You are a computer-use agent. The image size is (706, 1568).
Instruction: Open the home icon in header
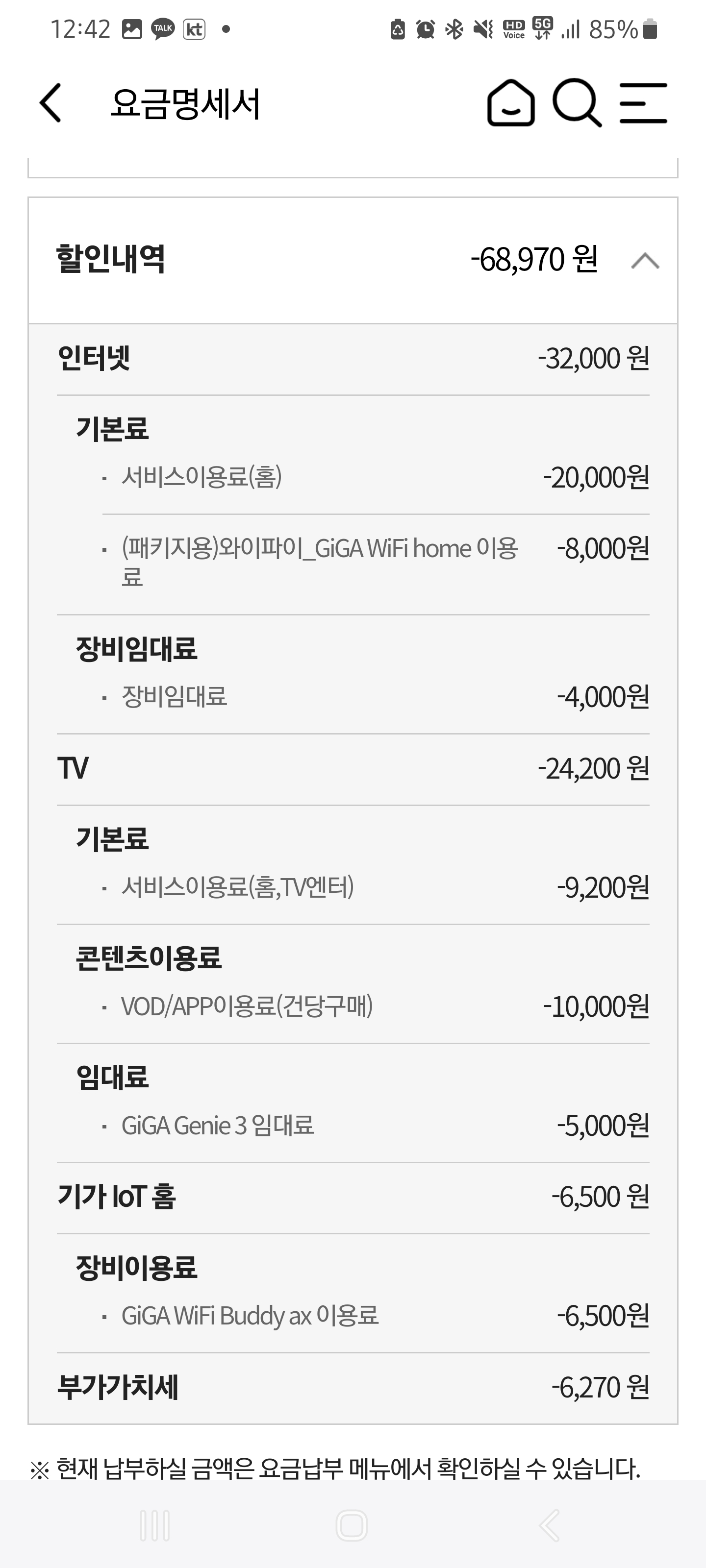[x=511, y=103]
